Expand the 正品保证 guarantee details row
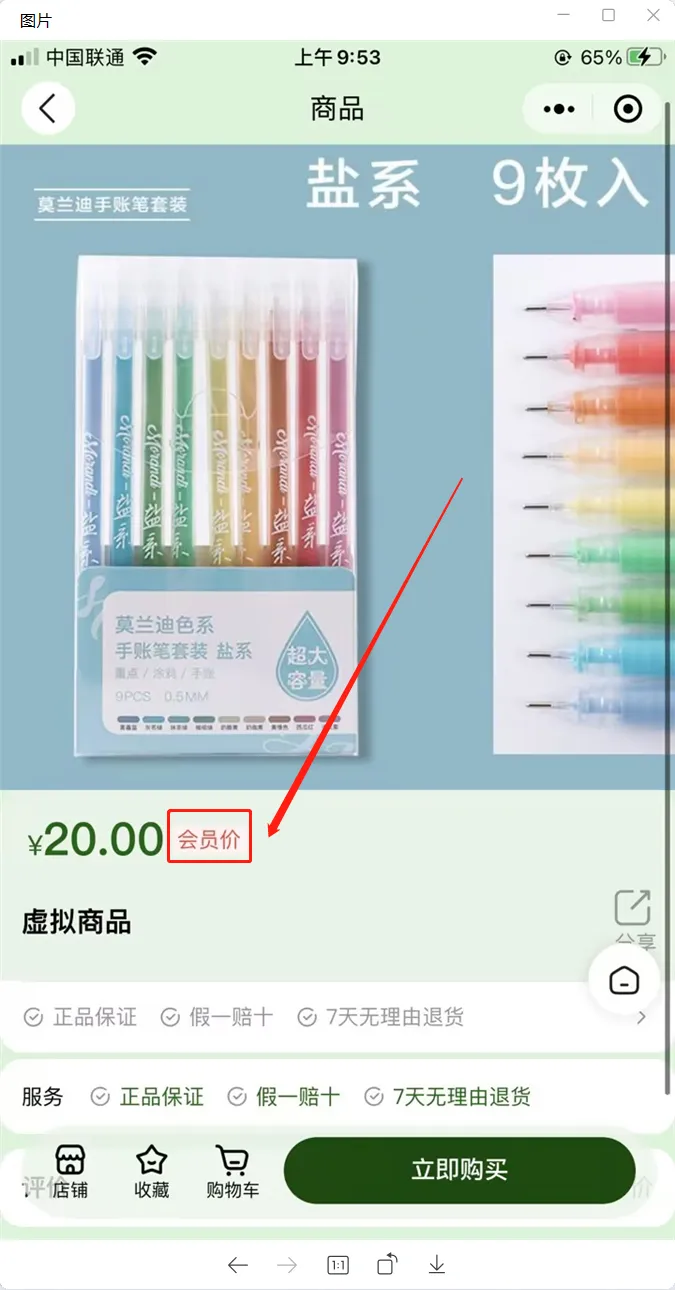 click(641, 1017)
